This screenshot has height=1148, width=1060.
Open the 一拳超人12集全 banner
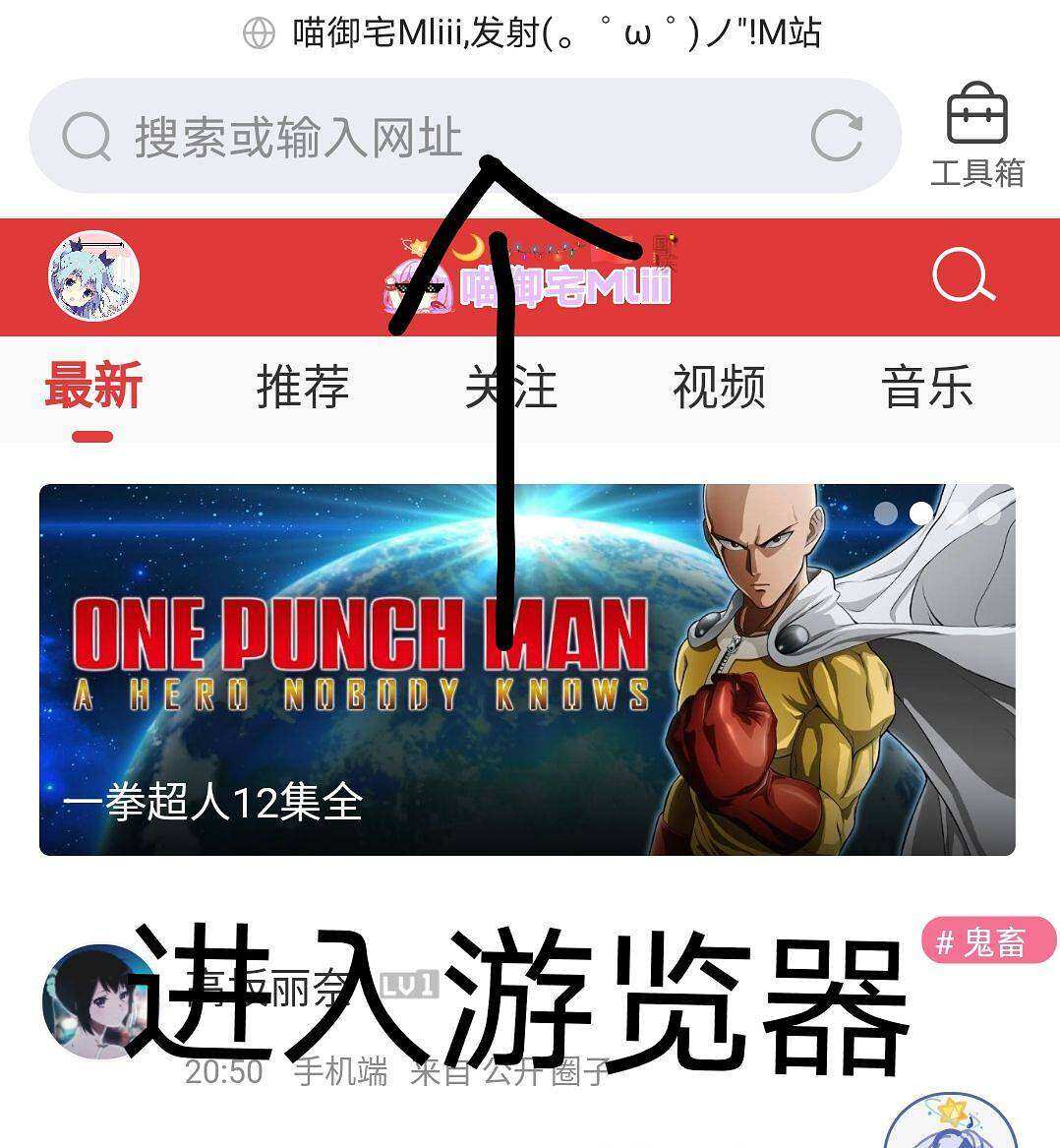click(x=527, y=669)
